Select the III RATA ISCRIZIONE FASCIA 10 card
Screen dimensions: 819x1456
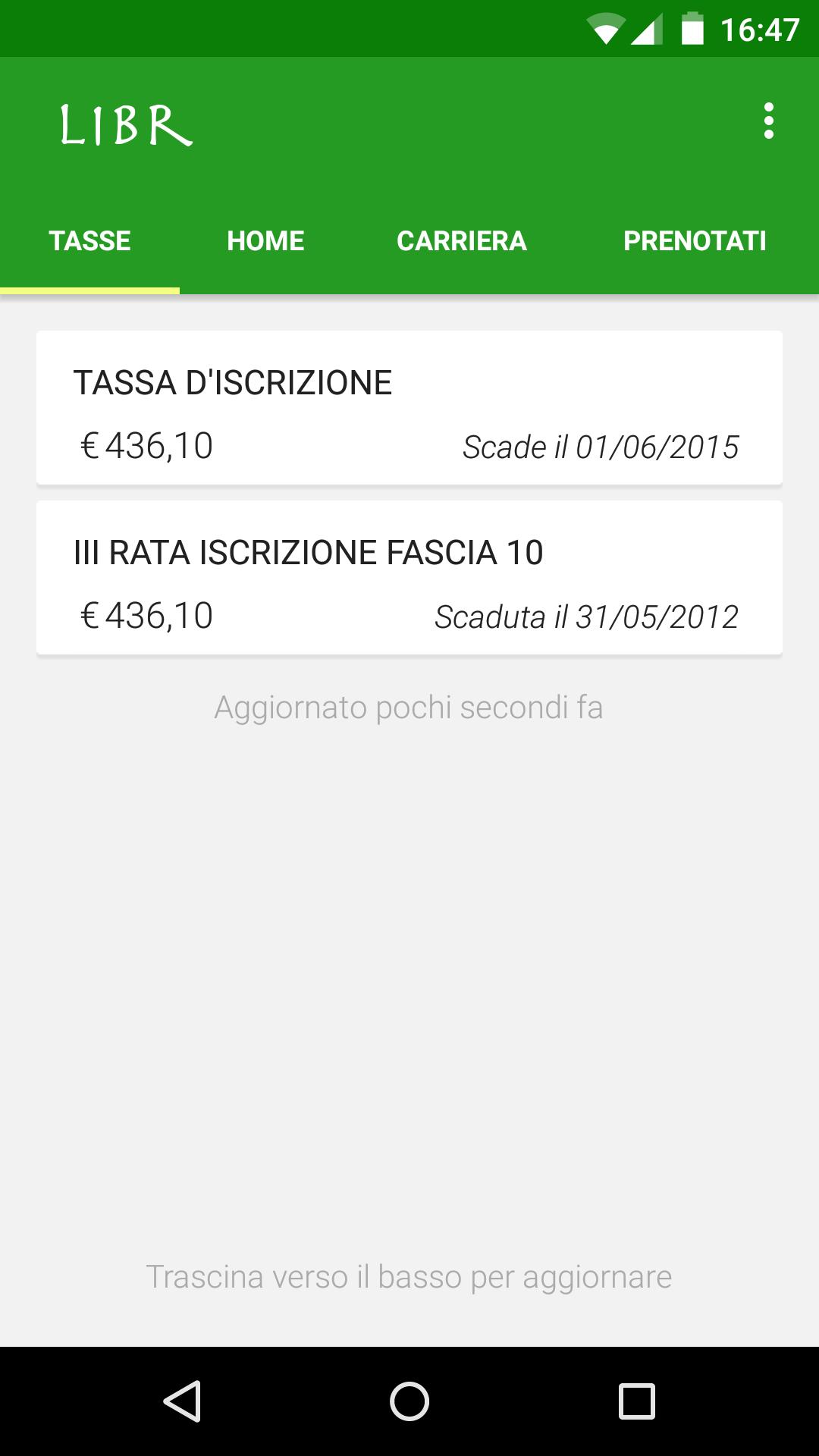click(x=409, y=576)
